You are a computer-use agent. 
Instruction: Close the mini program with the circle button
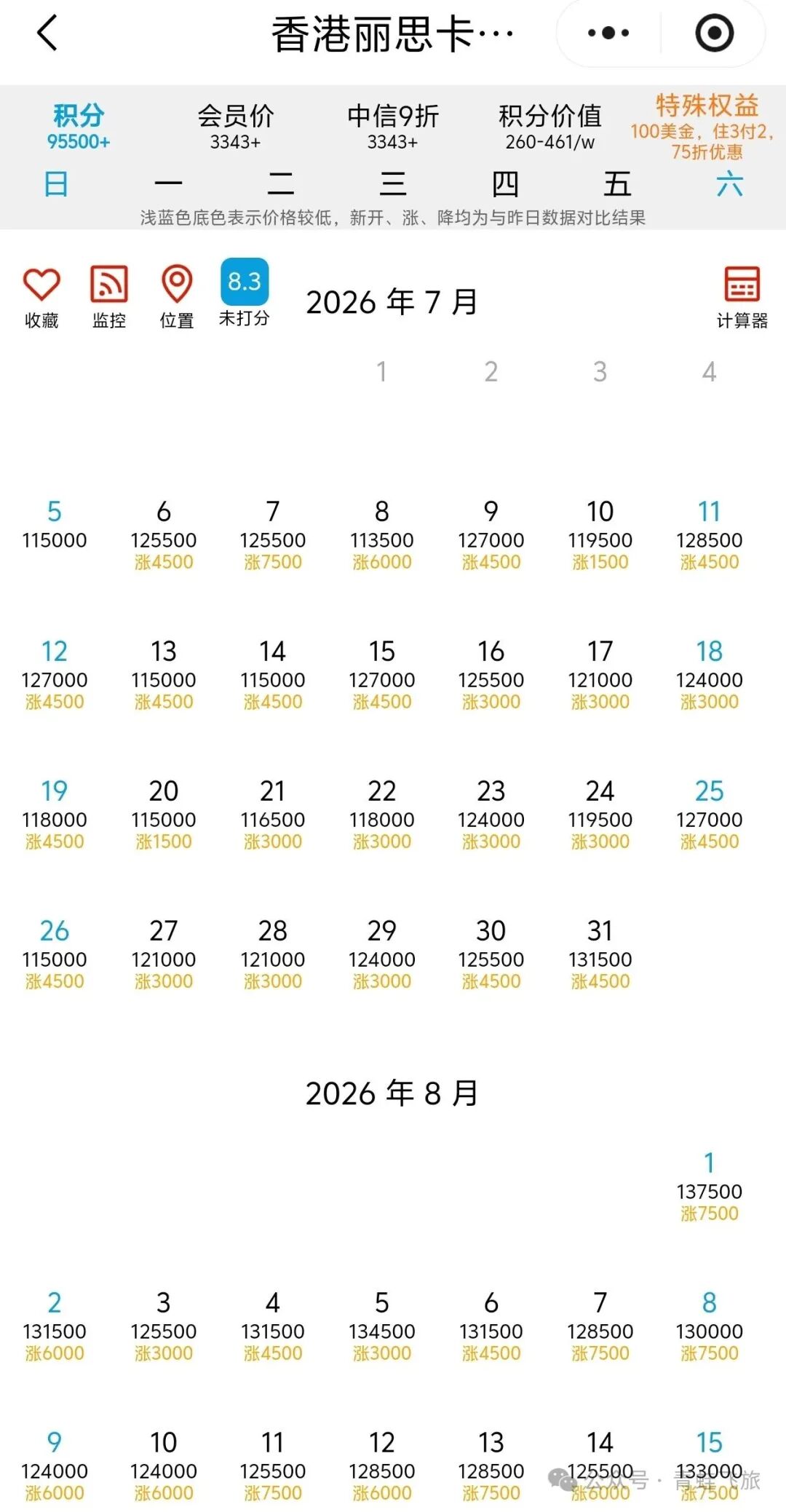pyautogui.click(x=714, y=33)
